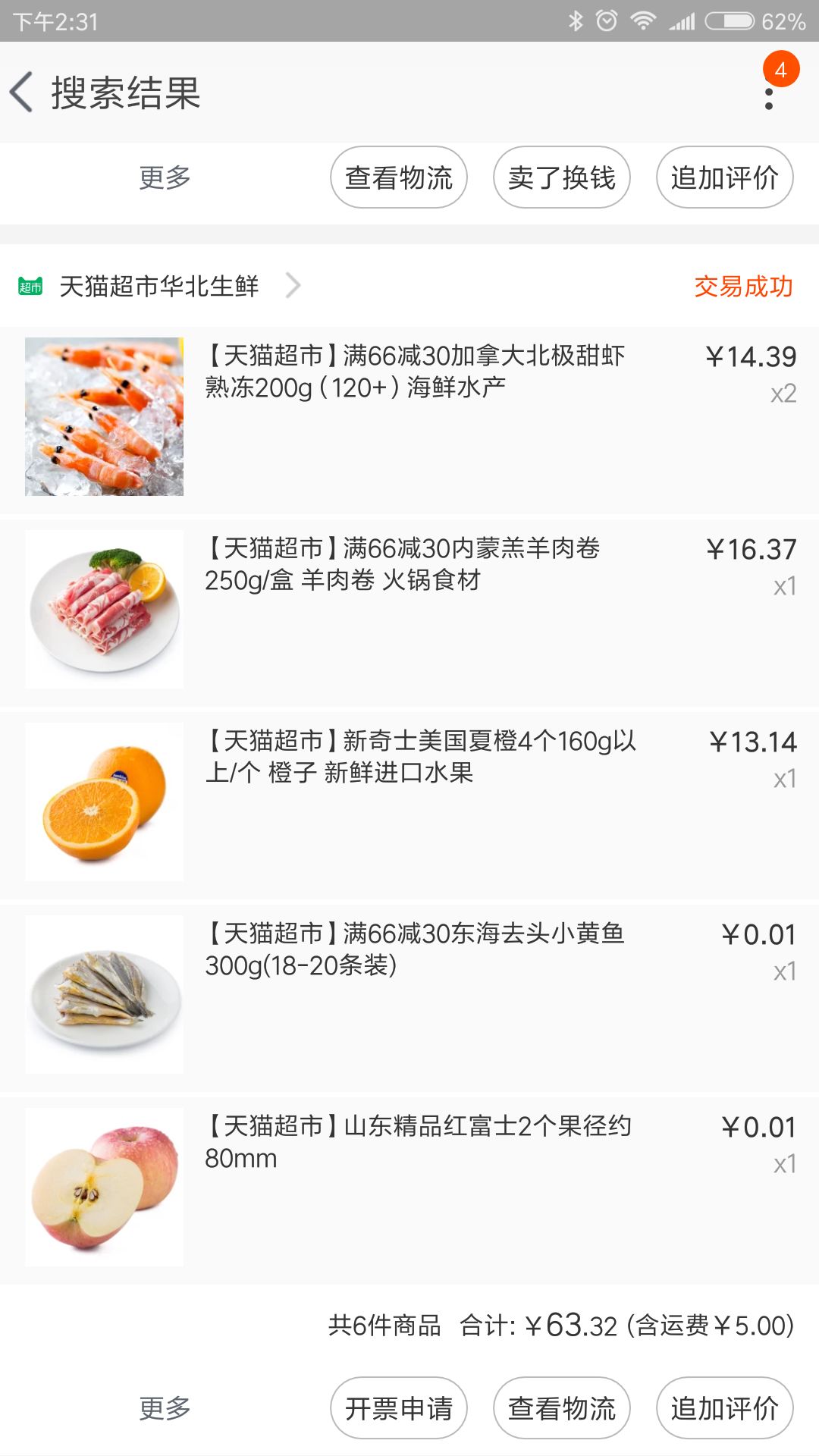Tap the green 超市 store icon
819x1456 pixels.
[30, 287]
